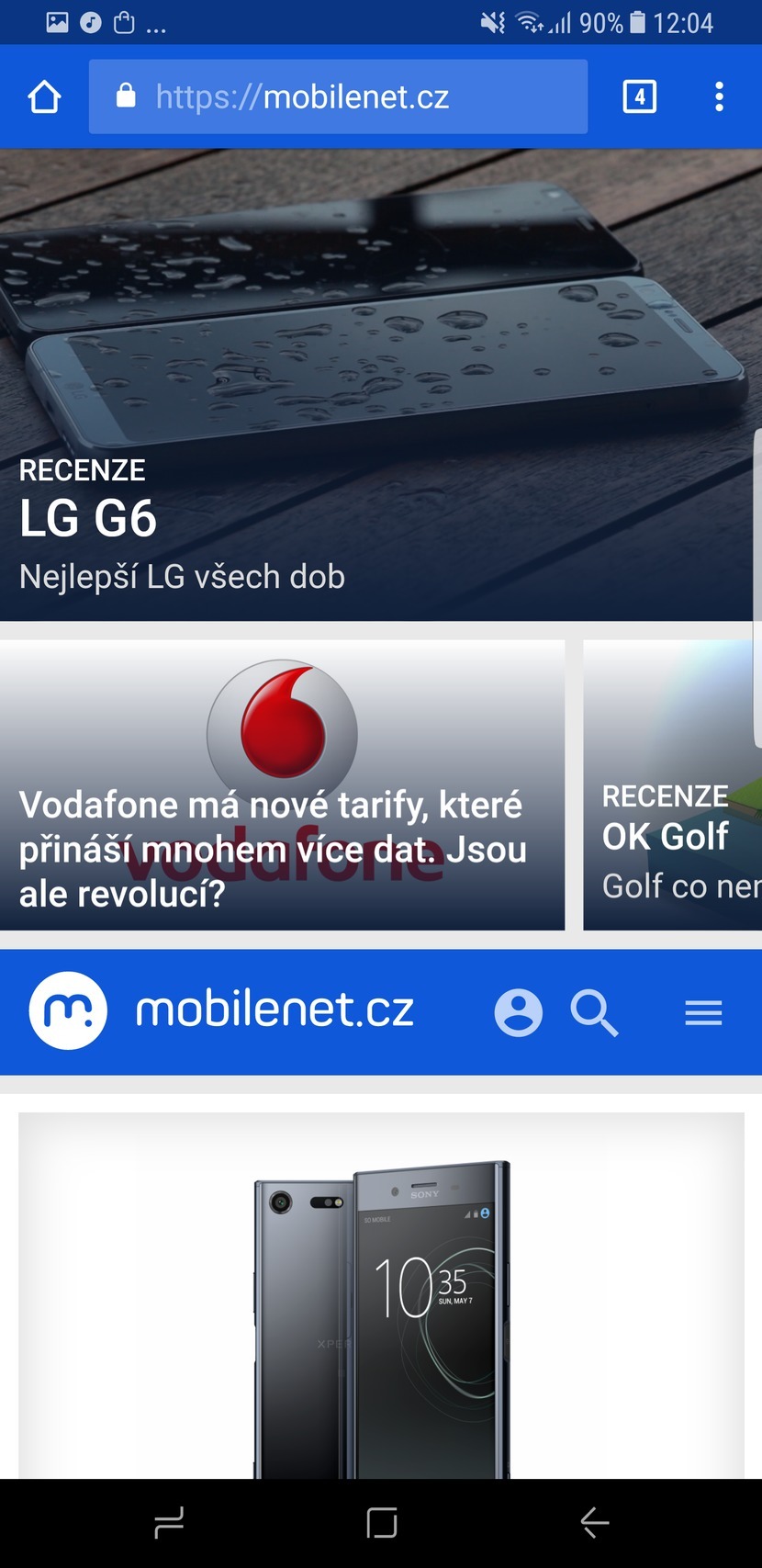The width and height of the screenshot is (762, 1568).
Task: Open the browser overflow menu
Action: 719,96
